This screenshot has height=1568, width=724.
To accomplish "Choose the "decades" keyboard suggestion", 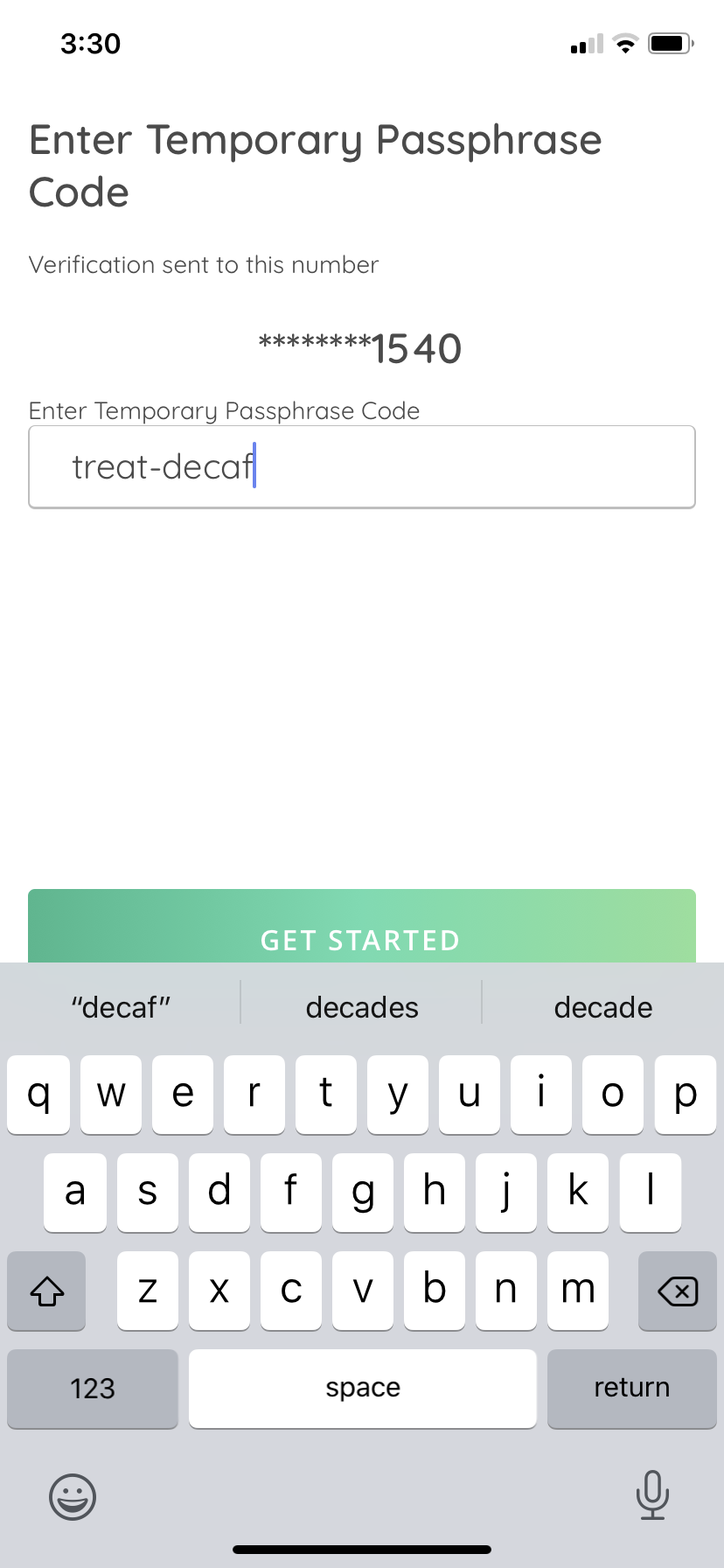I will (x=361, y=1007).
